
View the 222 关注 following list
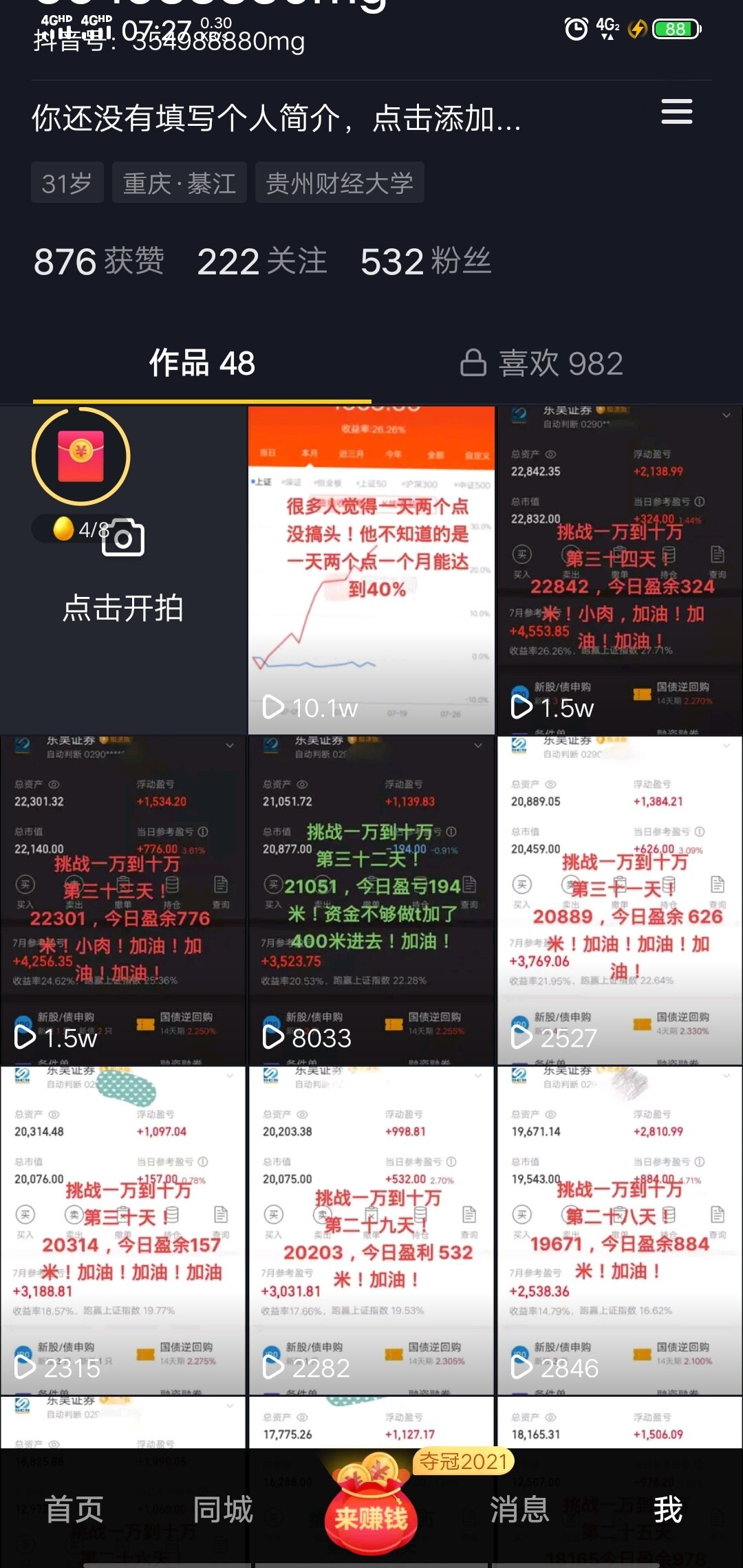pyautogui.click(x=261, y=261)
